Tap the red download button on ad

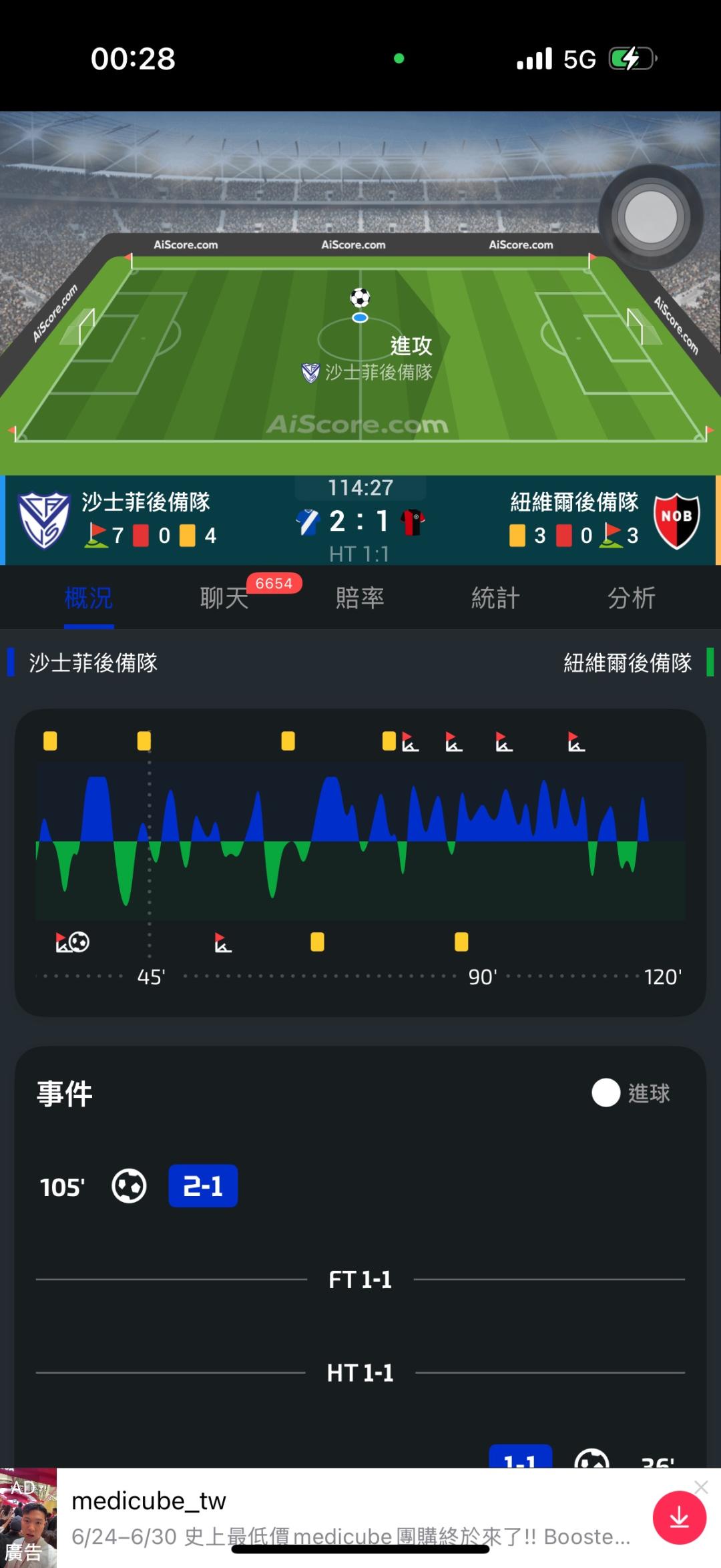coord(679,1518)
